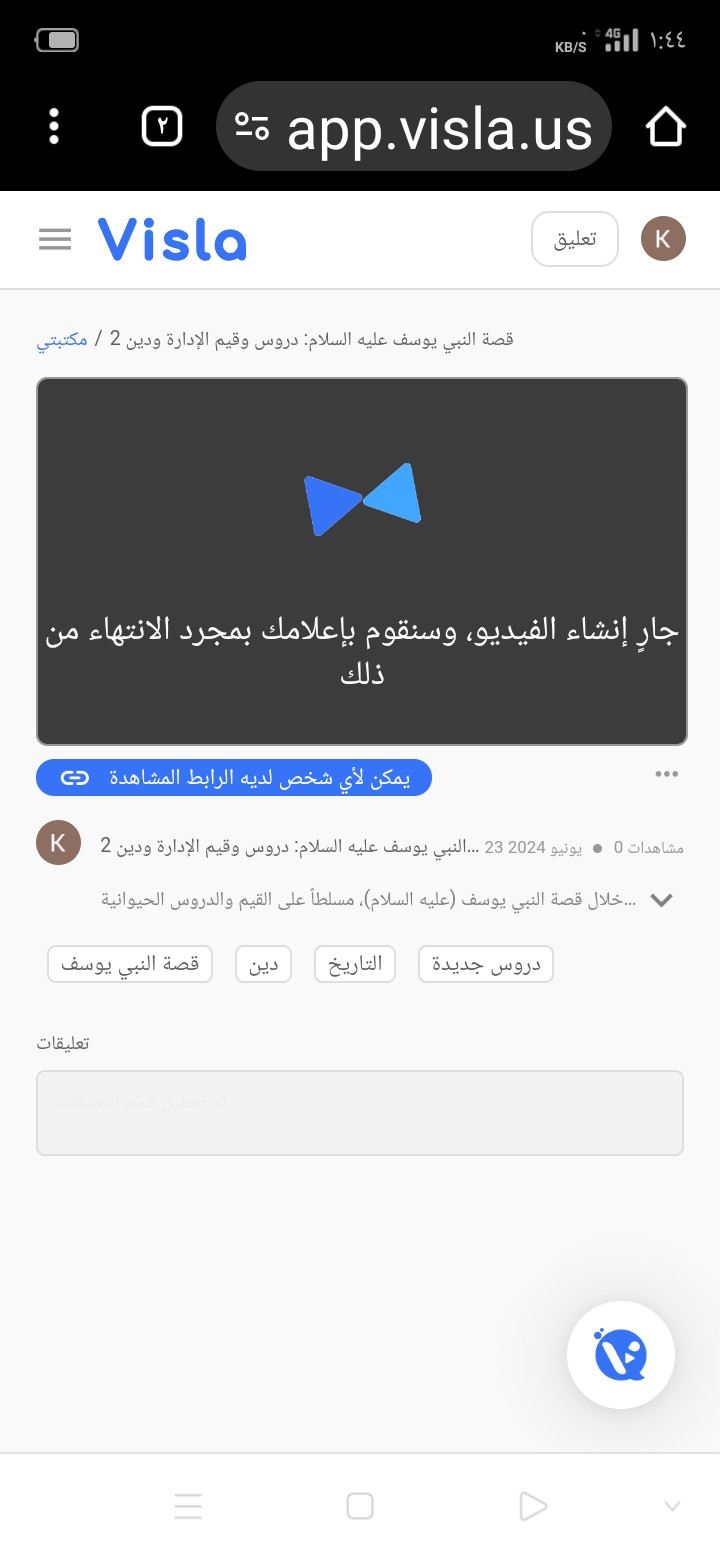Go to مكتبتي breadcrumb link
Screen dimensions: 720x1560
(x=62, y=339)
